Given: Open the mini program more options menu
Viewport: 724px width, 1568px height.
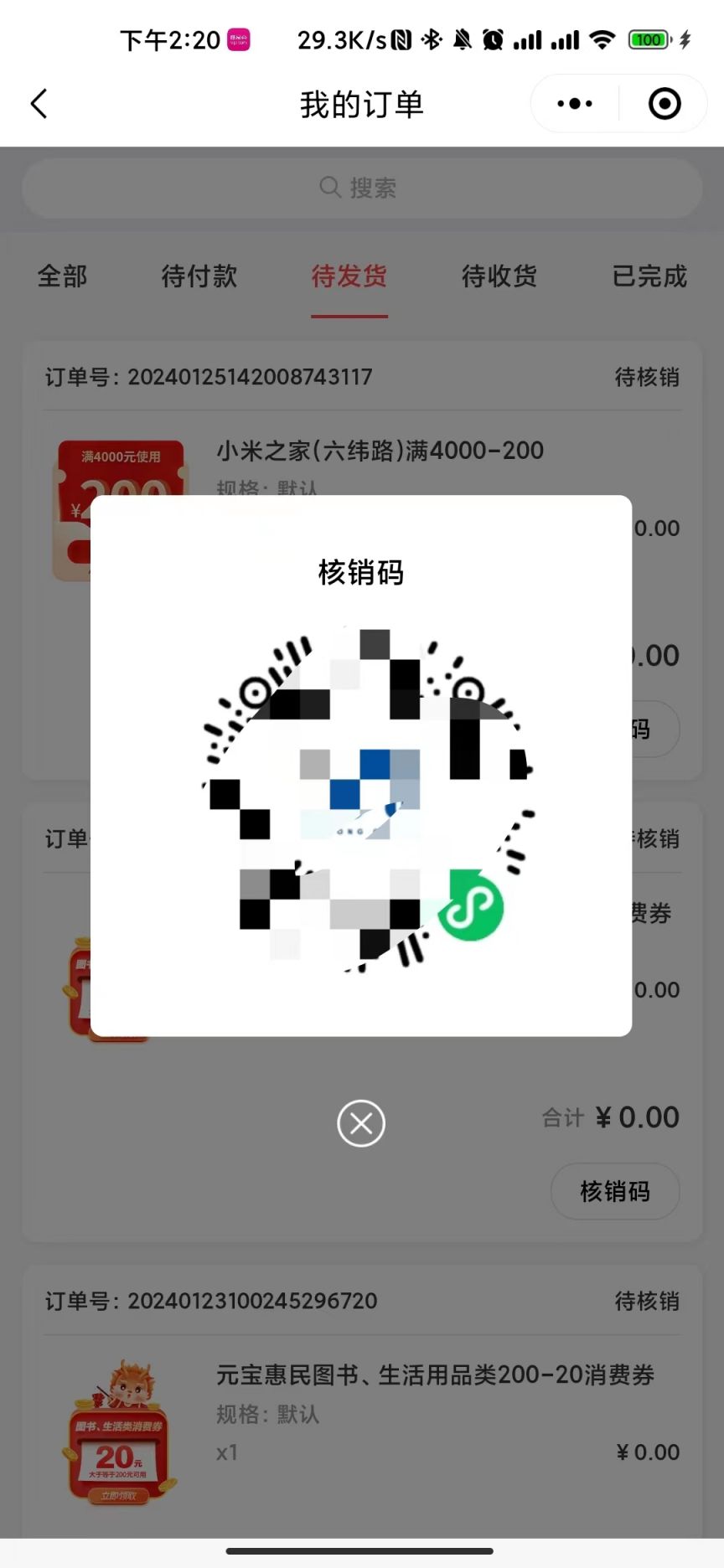Looking at the screenshot, I should point(575,104).
